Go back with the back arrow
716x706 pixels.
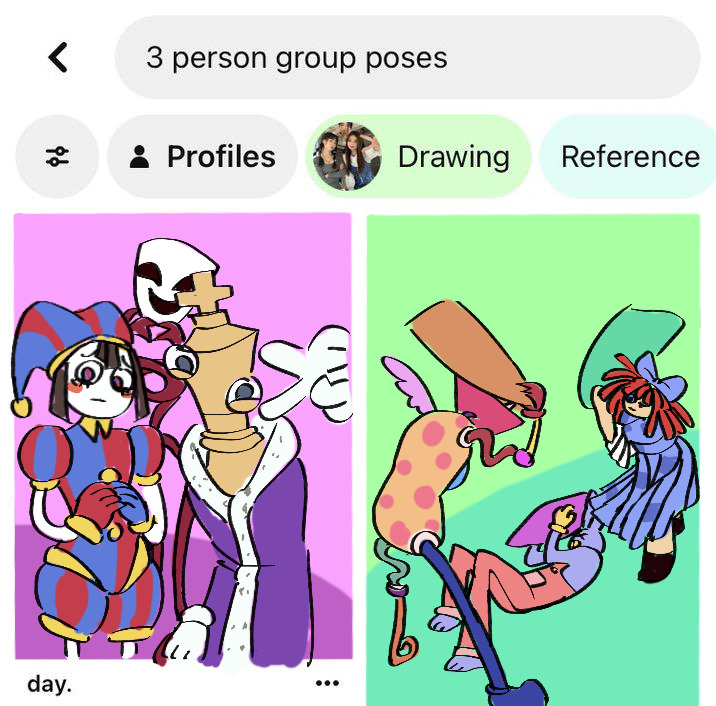click(x=58, y=58)
